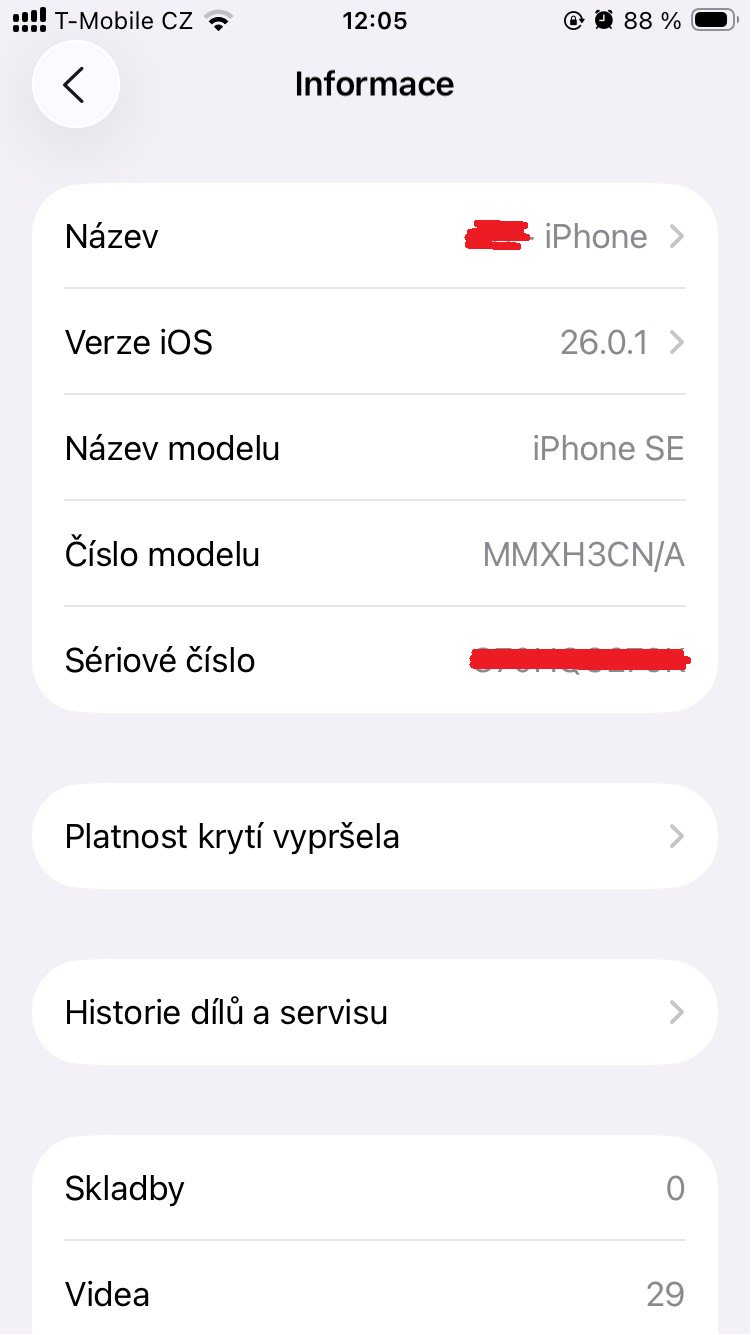751x1335 pixels.
Task: Go back using the top-left arrow
Action: coord(75,85)
